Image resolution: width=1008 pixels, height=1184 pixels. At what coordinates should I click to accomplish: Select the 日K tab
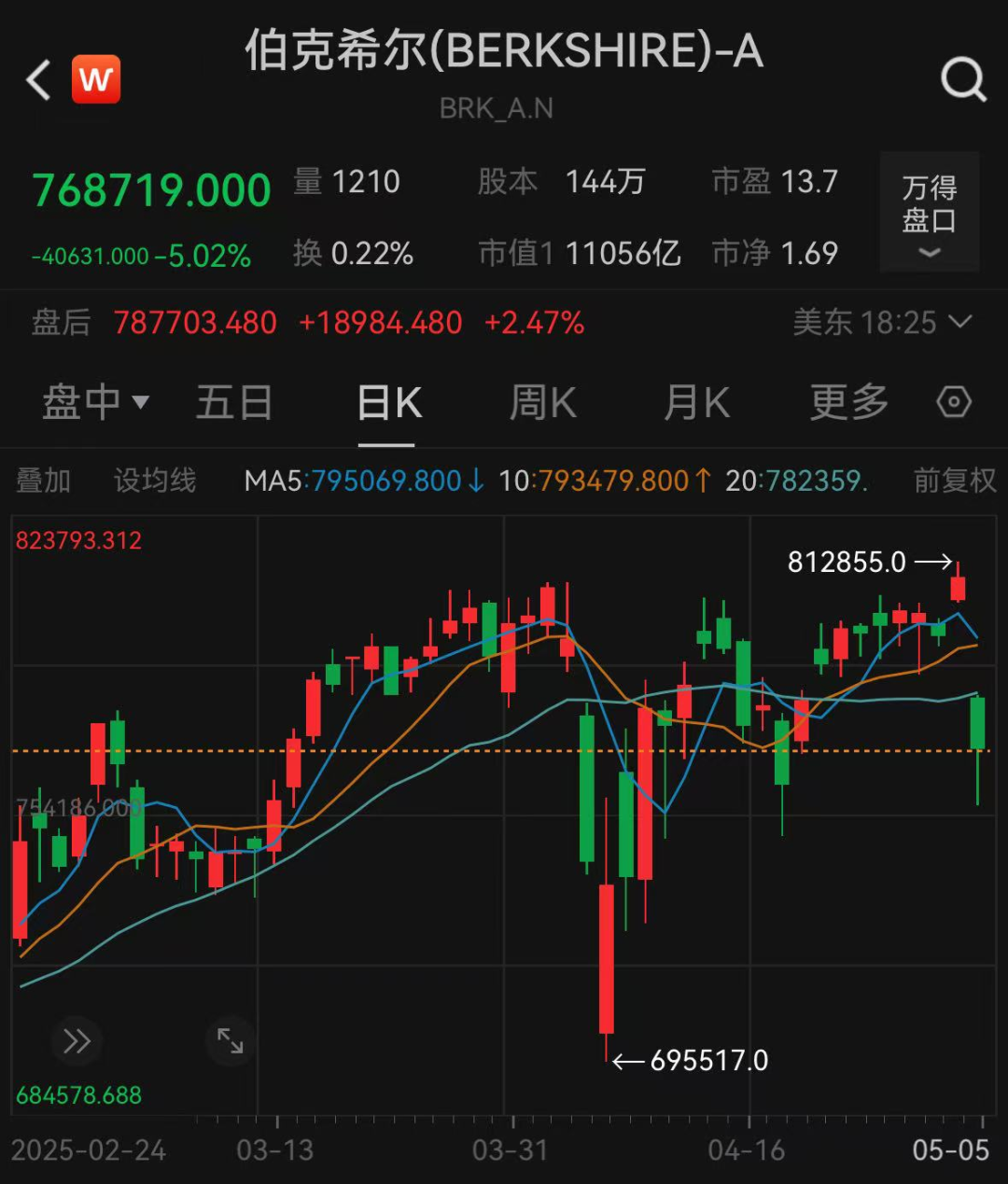point(389,403)
